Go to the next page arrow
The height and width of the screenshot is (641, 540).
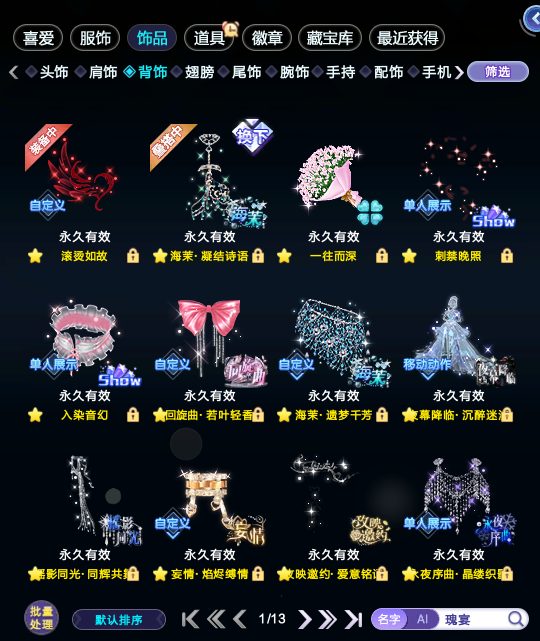[305, 619]
